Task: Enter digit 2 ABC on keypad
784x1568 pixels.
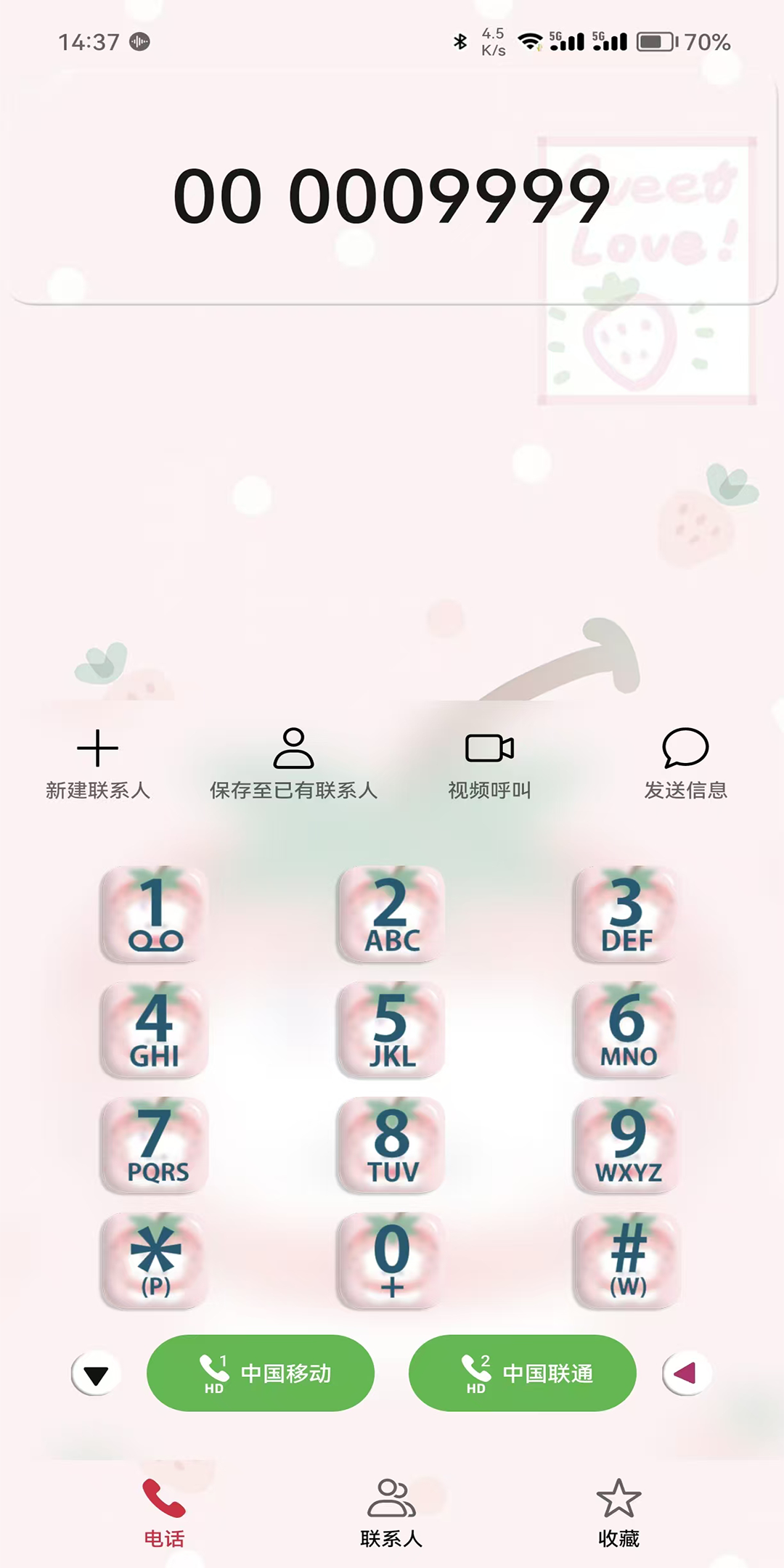Action: (x=391, y=915)
